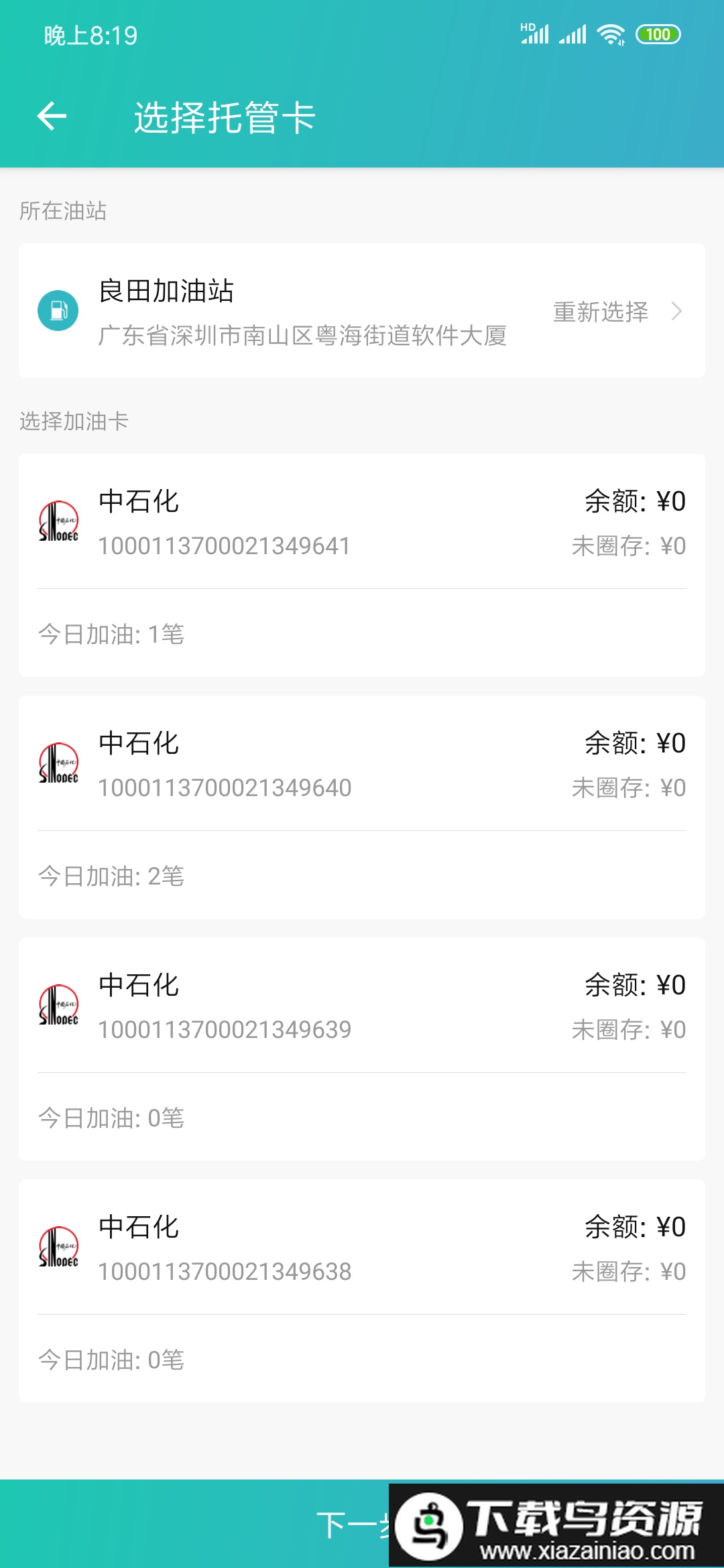Screen dimensions: 724x1568
Task: Click the Sinopec logo for card 1000113700021349639
Action: tap(59, 1005)
